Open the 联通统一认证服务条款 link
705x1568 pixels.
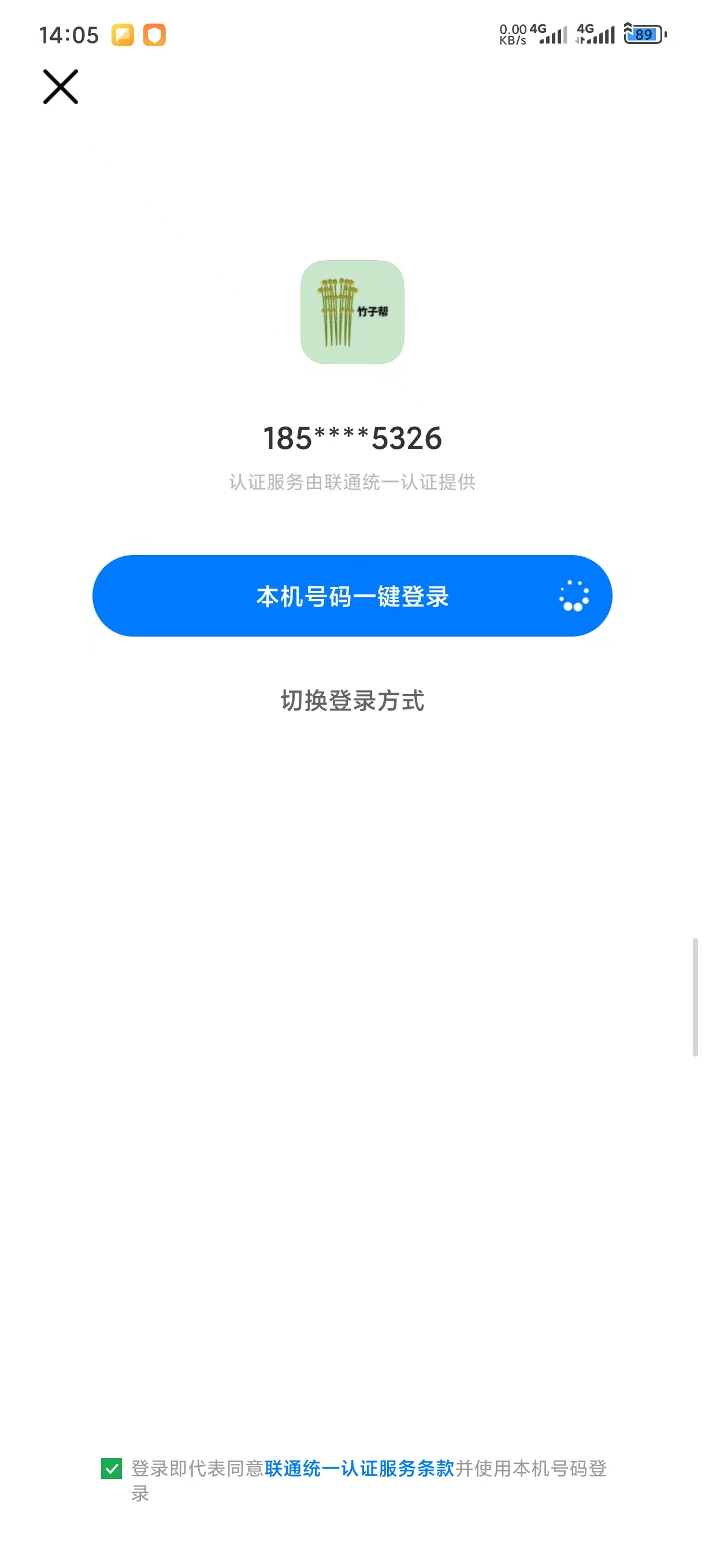tap(359, 1468)
